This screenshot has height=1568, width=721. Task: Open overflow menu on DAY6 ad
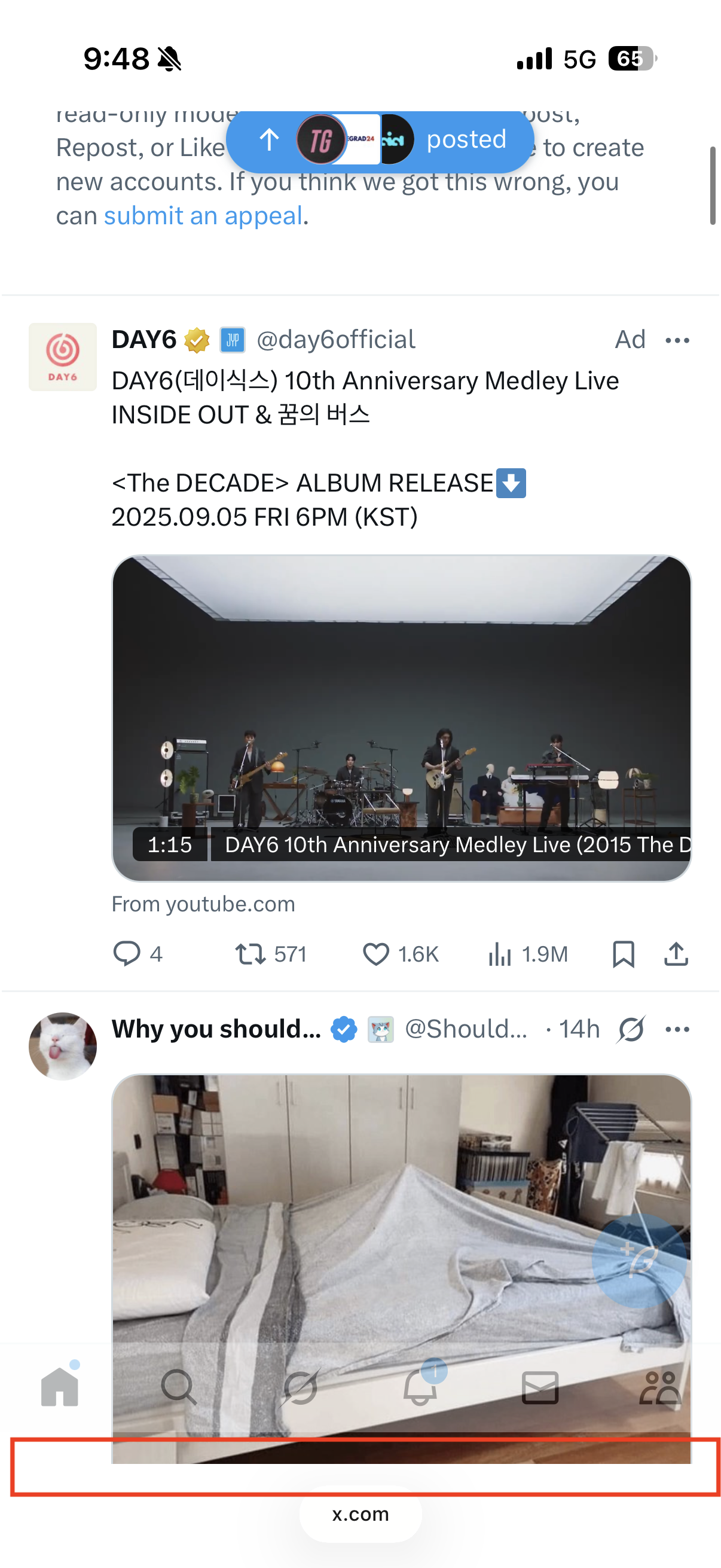677,340
